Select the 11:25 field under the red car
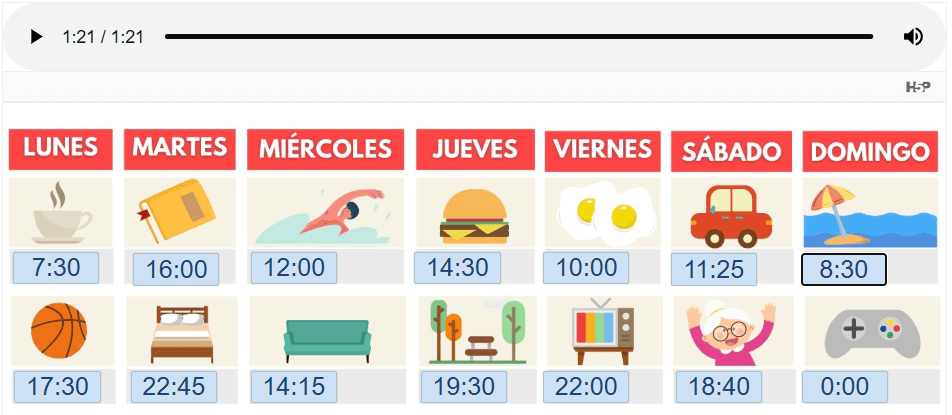Image resolution: width=952 pixels, height=415 pixels. click(714, 269)
